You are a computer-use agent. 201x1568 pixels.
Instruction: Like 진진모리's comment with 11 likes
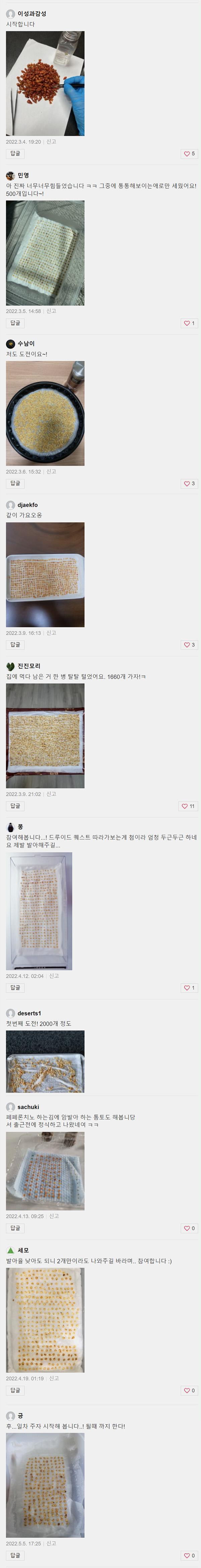tap(188, 806)
